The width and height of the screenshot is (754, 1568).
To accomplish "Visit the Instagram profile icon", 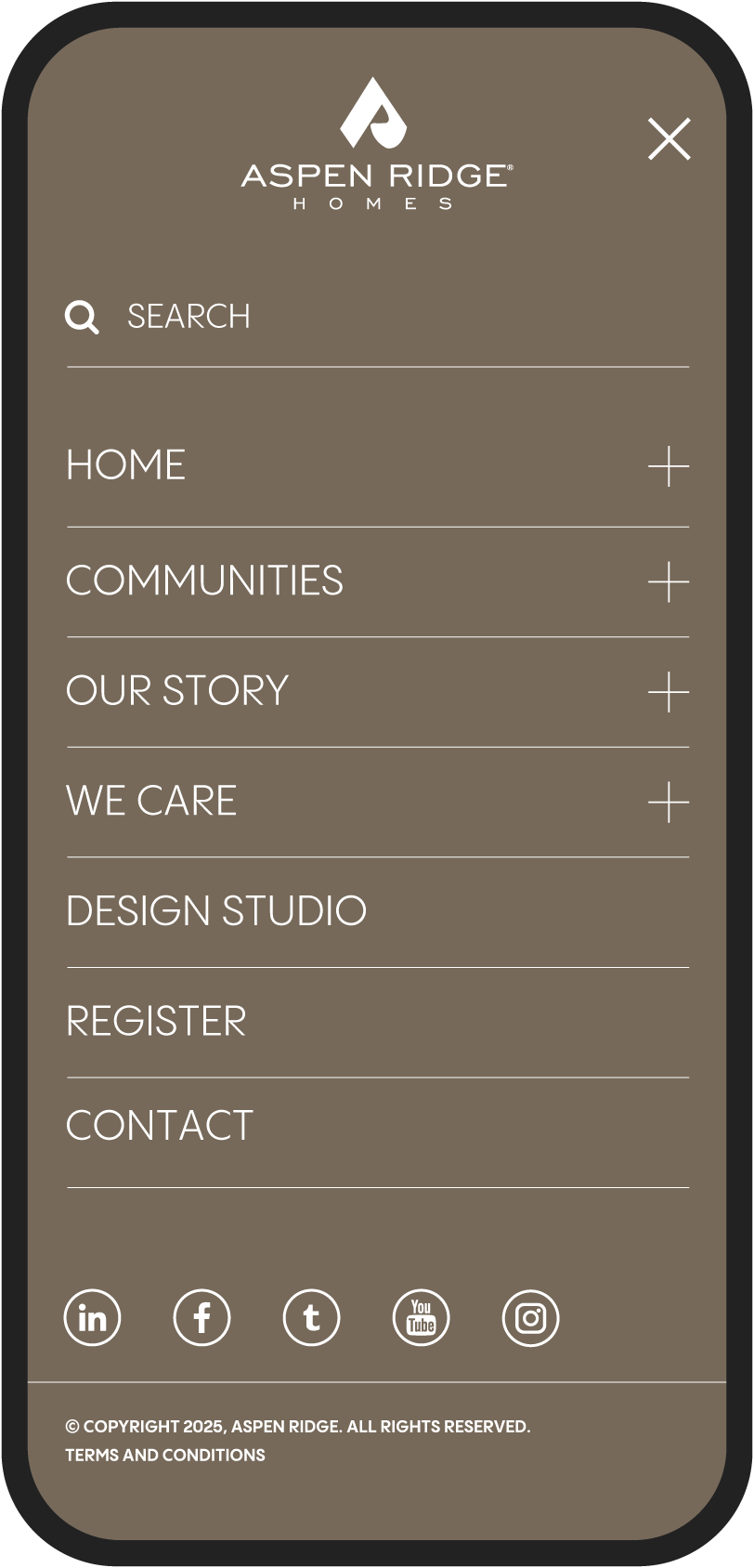I will tap(530, 1317).
